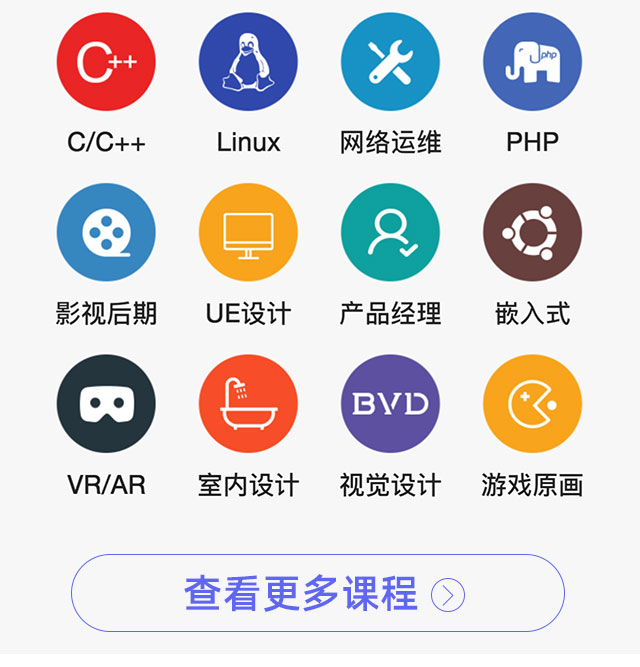Tap the 游戏原画 category
The height and width of the screenshot is (667, 640).
tap(532, 404)
